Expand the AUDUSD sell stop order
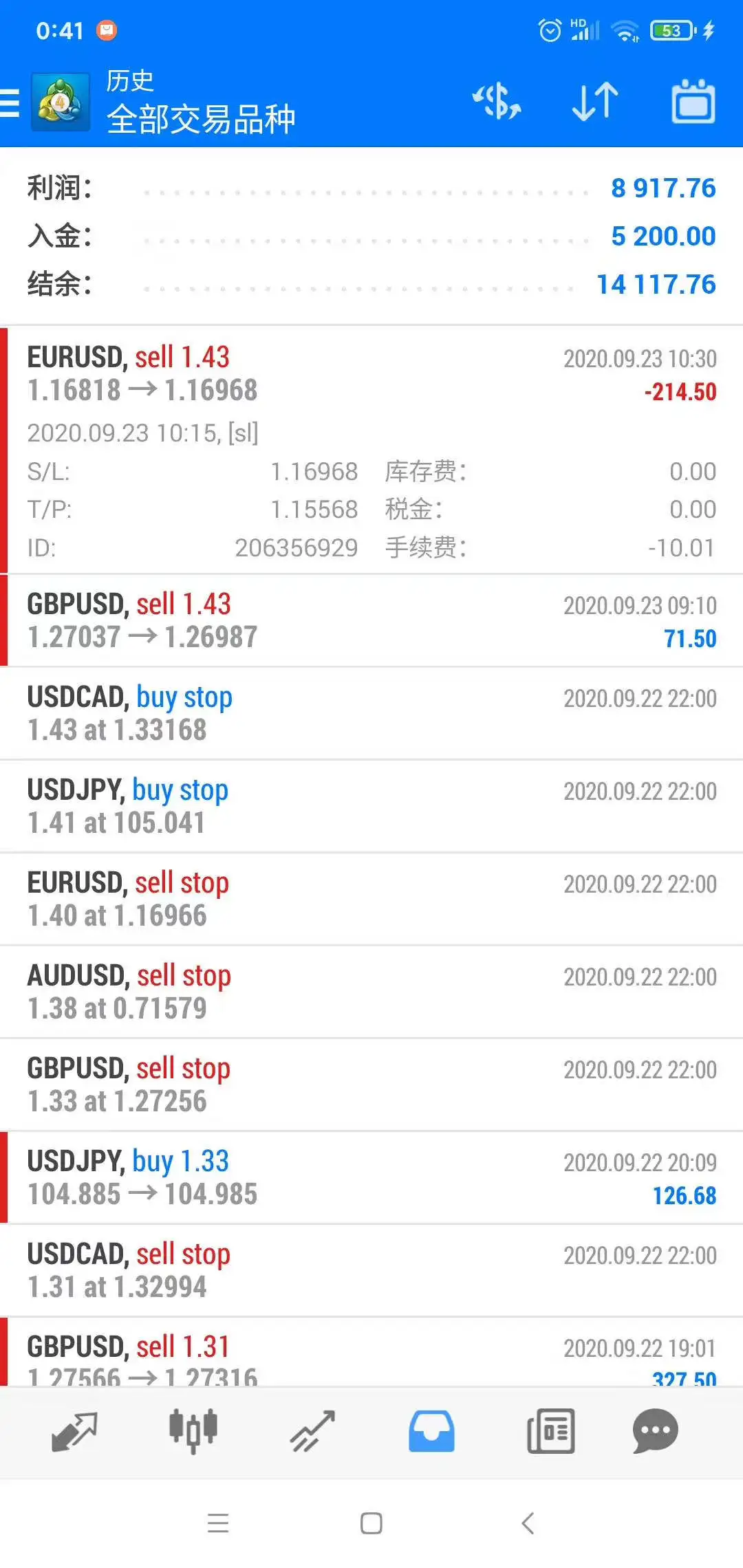 [371, 992]
